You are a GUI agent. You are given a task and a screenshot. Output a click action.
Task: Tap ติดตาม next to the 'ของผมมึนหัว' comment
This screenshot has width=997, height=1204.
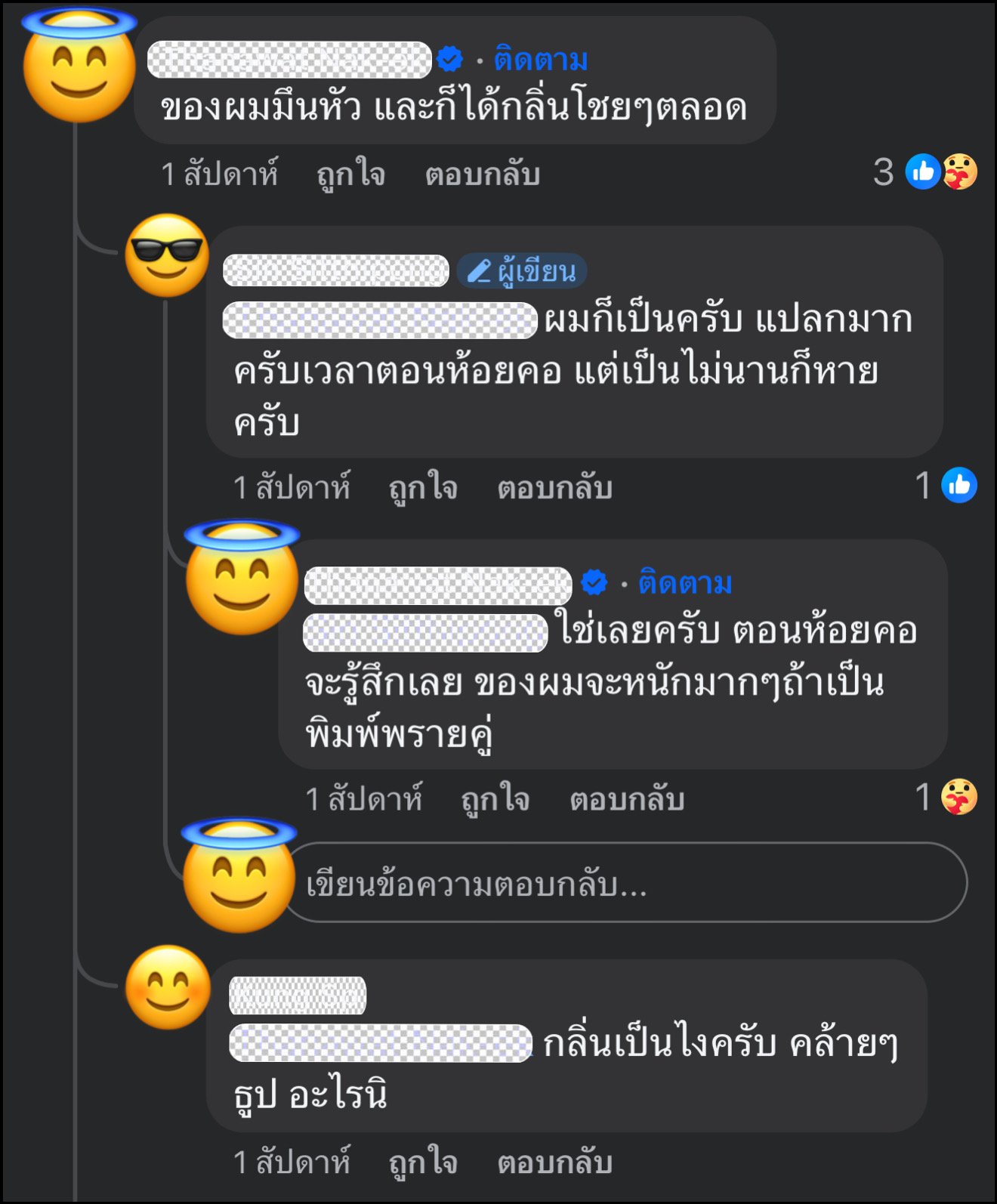pyautogui.click(x=540, y=60)
